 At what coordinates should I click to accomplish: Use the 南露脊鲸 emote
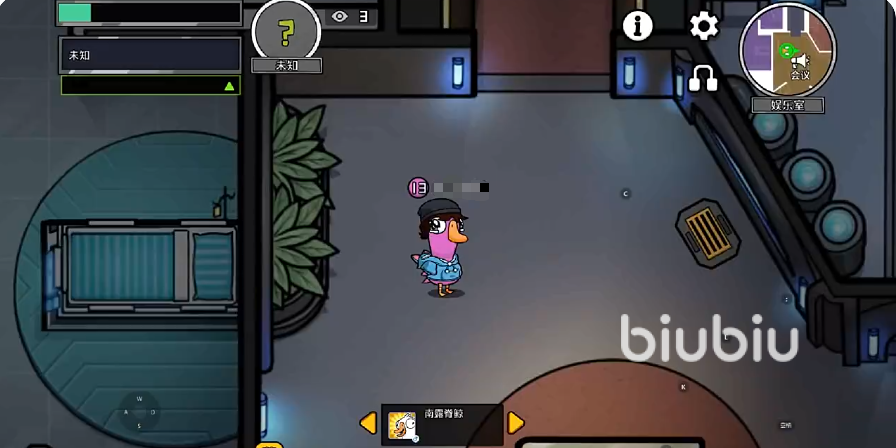coord(441,424)
